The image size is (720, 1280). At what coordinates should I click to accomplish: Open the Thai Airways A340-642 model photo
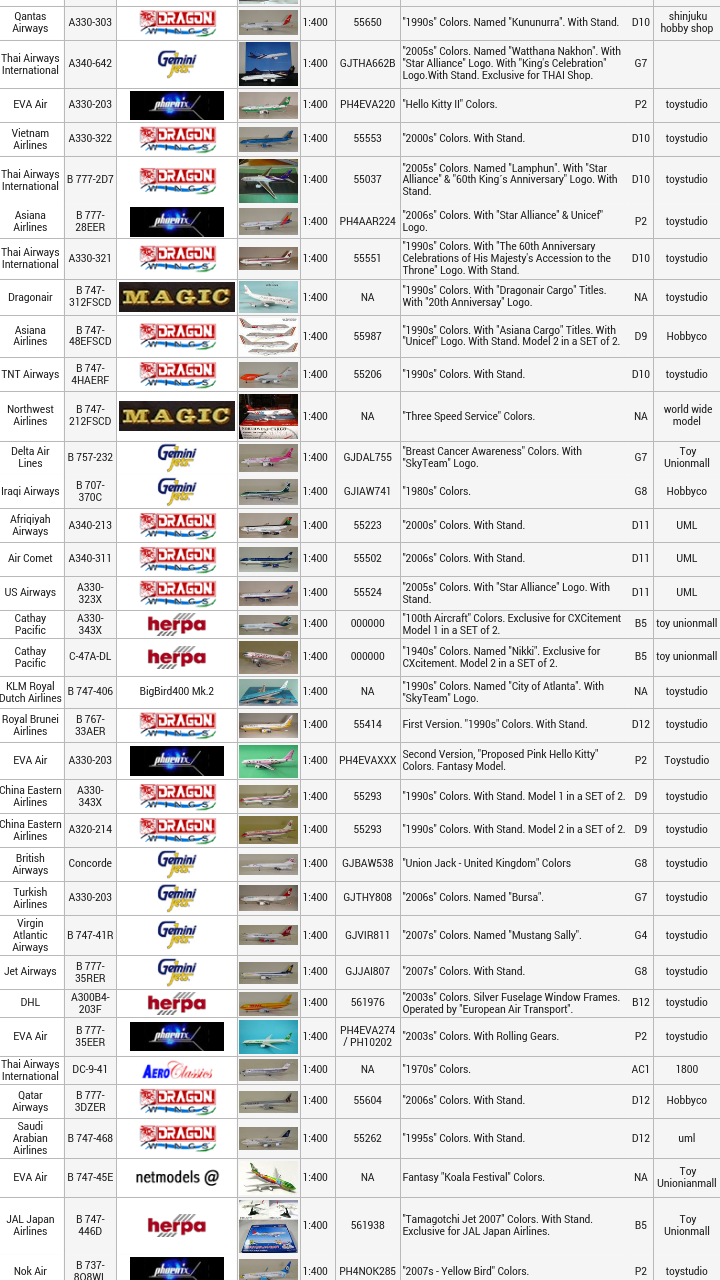[x=268, y=63]
